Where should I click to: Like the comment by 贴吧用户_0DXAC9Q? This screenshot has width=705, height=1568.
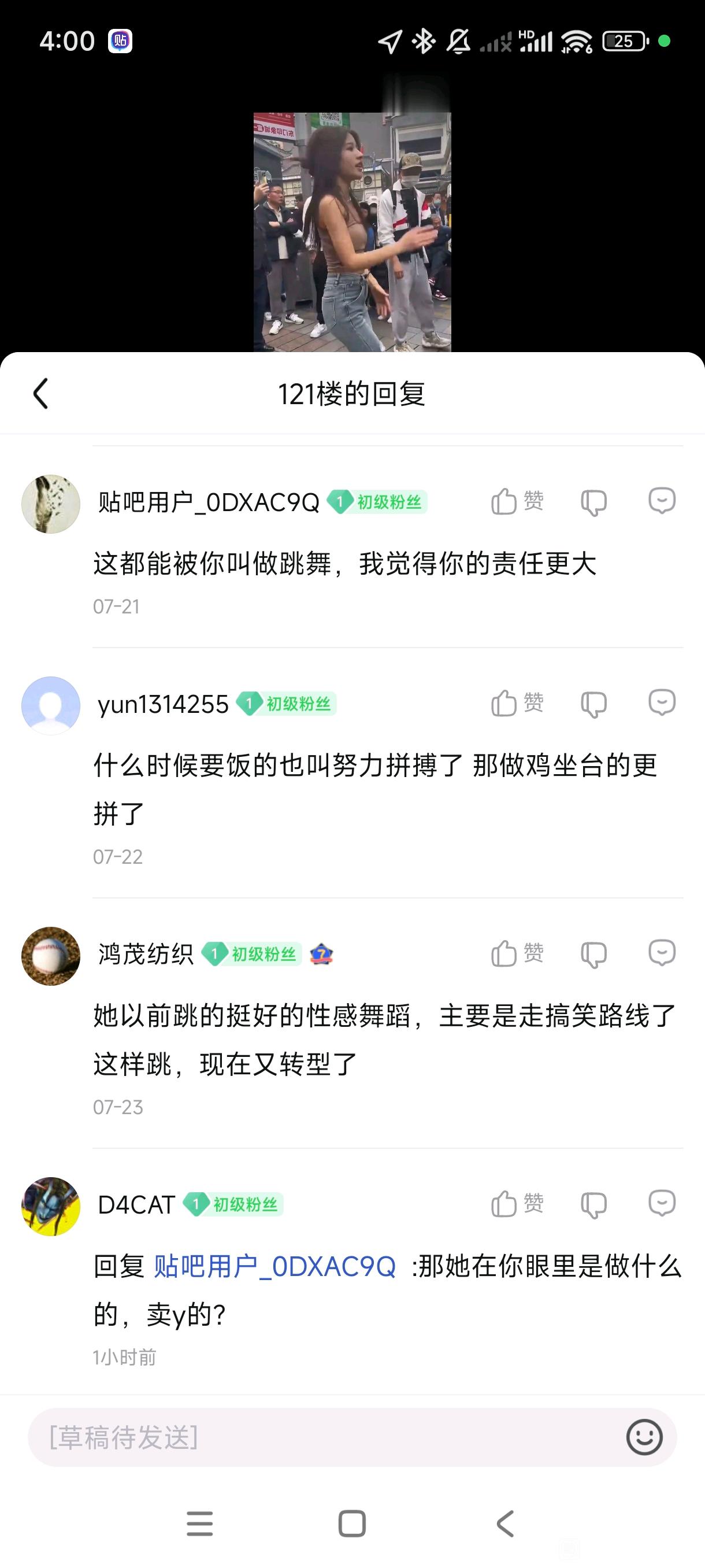coord(517,502)
